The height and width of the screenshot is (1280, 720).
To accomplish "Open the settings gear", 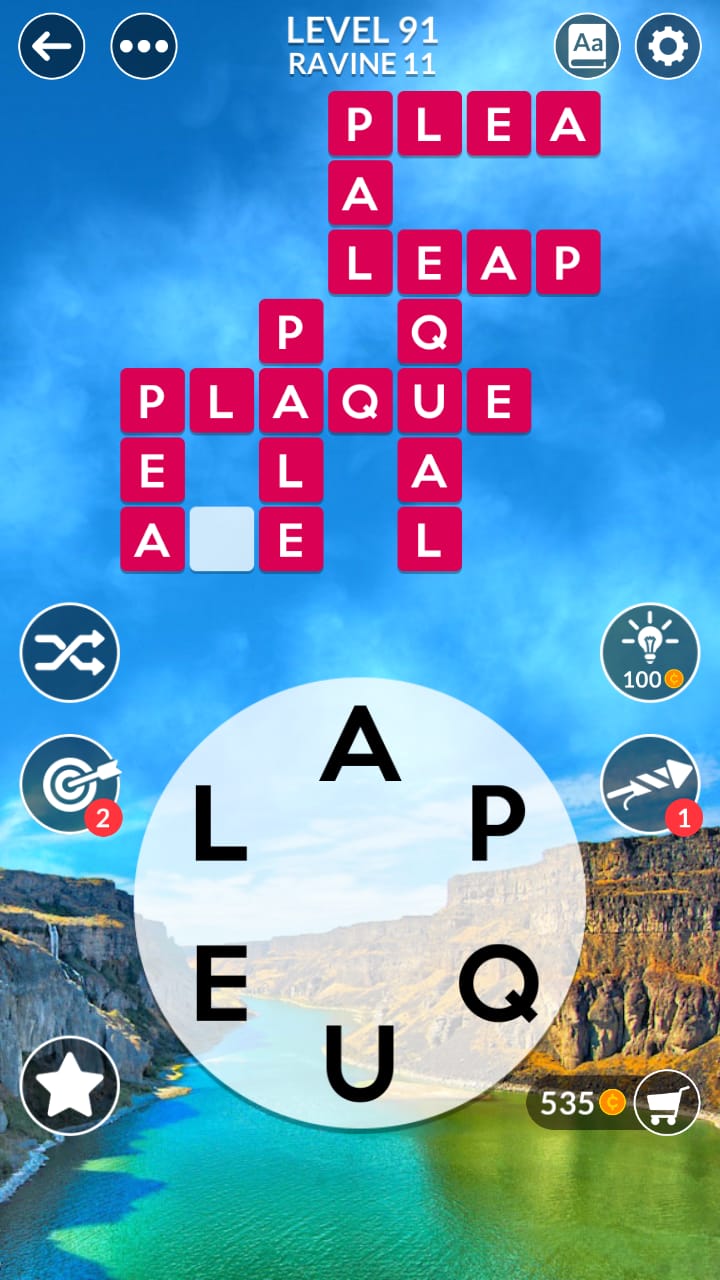I will pyautogui.click(x=668, y=46).
